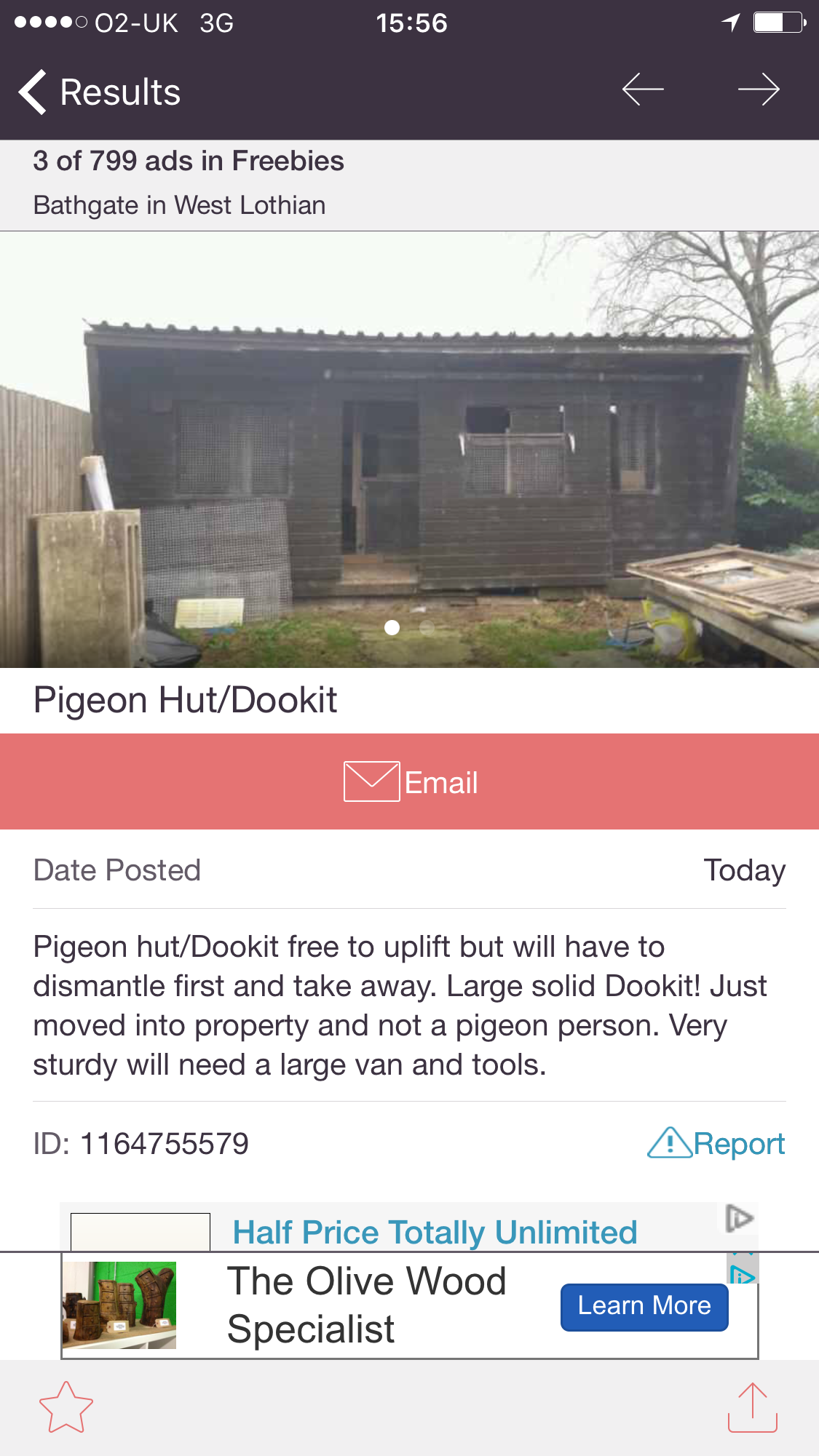Open Half Price Totally Unlimited ad link
819x1456 pixels.
[435, 1232]
